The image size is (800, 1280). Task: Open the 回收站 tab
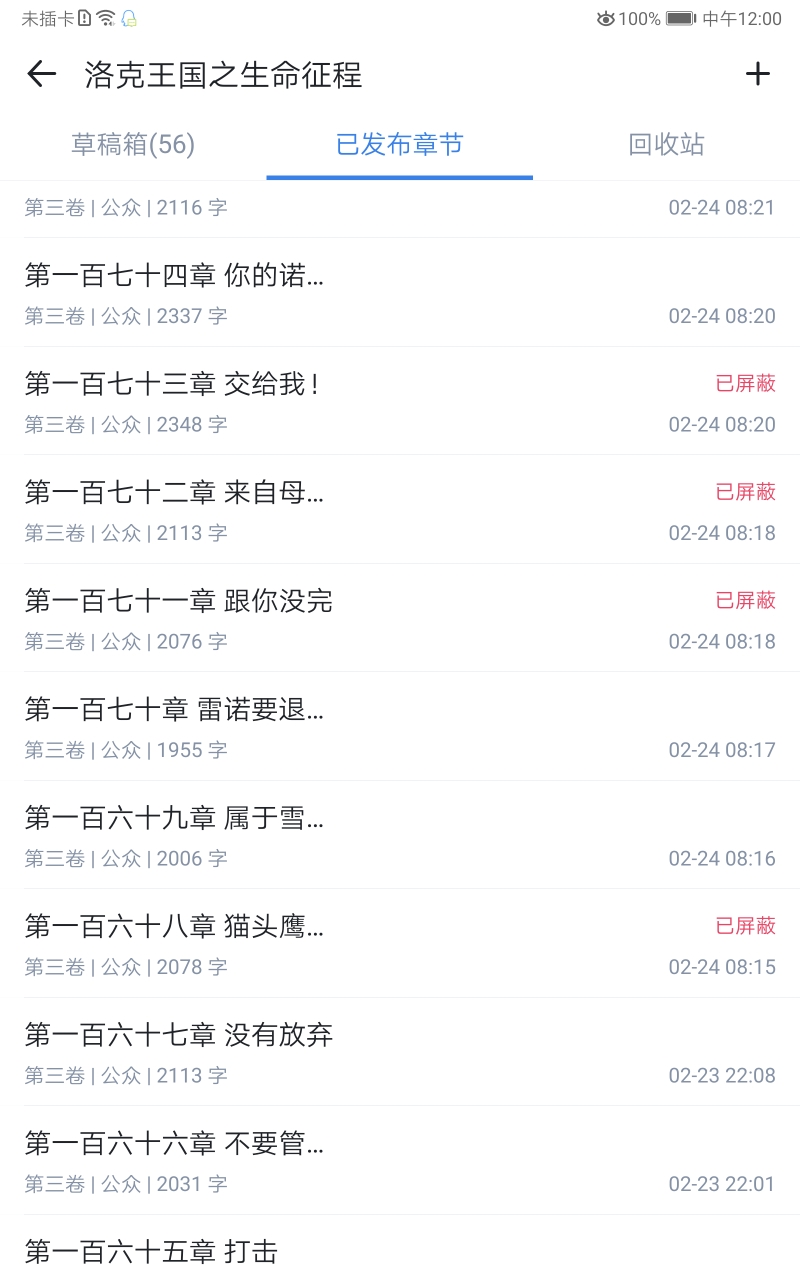[x=666, y=145]
